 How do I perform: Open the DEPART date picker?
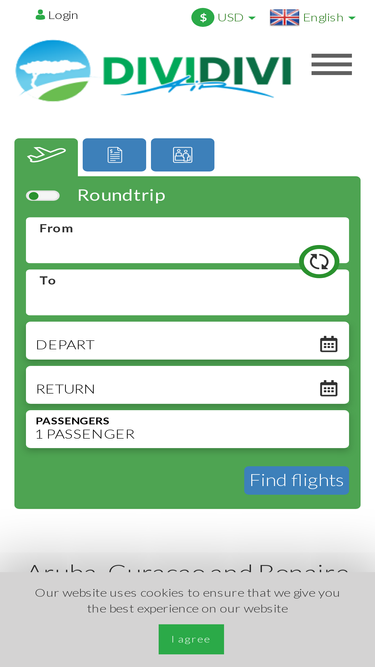[188, 341]
